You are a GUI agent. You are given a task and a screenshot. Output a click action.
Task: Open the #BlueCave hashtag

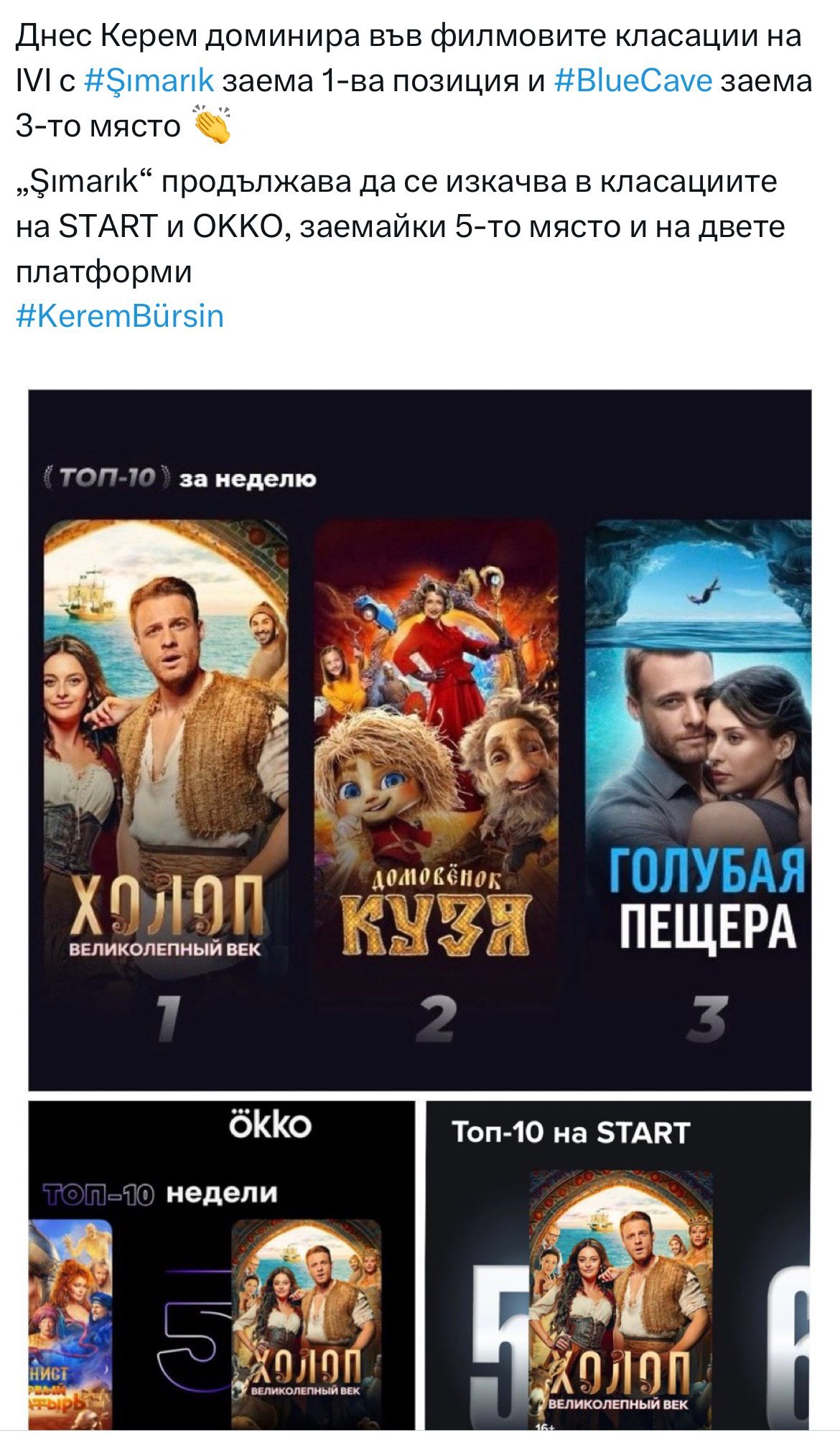point(633,80)
